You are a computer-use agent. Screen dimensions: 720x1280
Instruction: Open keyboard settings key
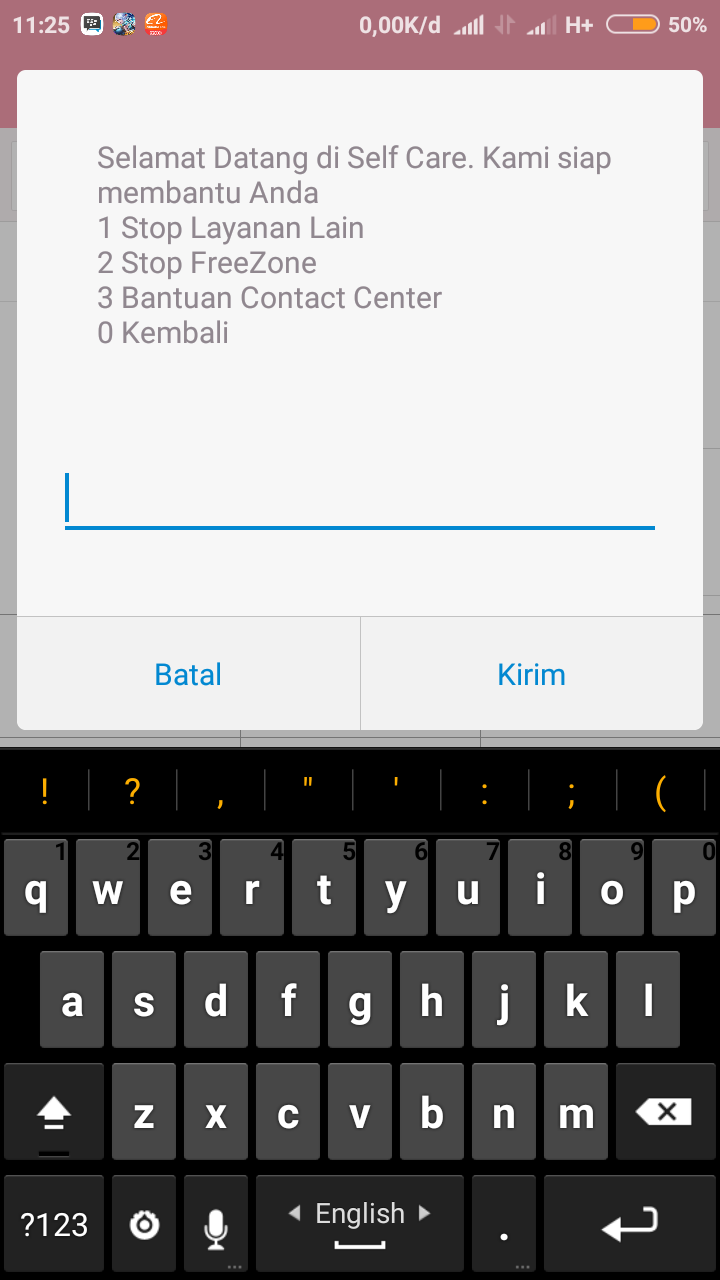pos(145,1223)
